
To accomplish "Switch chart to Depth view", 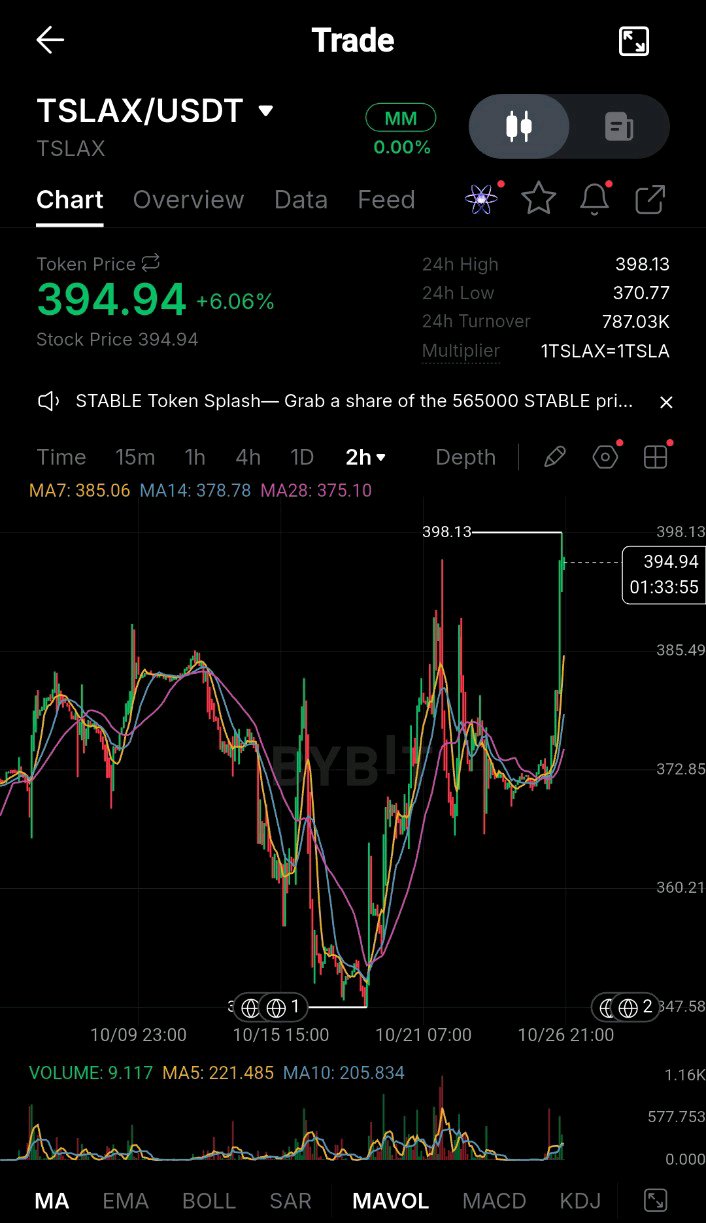I will 466,457.
